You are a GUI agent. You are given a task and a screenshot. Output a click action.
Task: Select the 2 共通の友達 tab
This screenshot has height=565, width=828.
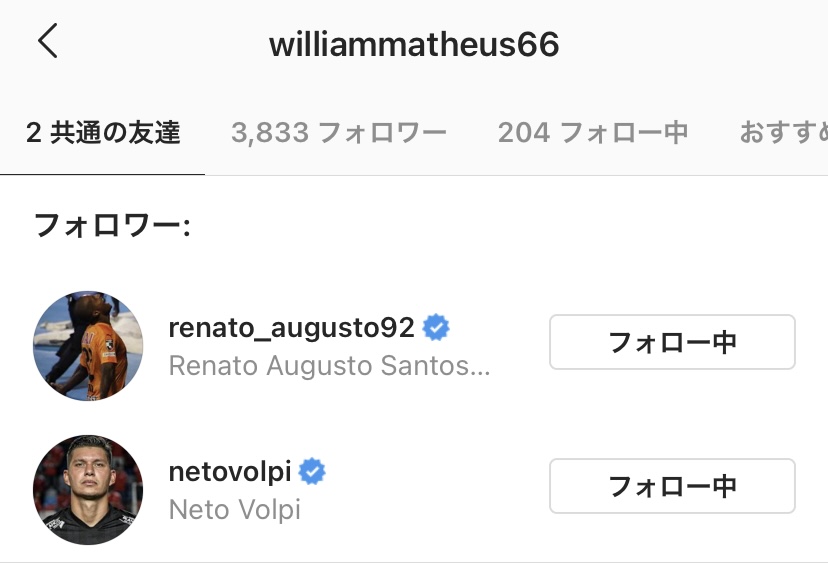coord(103,133)
